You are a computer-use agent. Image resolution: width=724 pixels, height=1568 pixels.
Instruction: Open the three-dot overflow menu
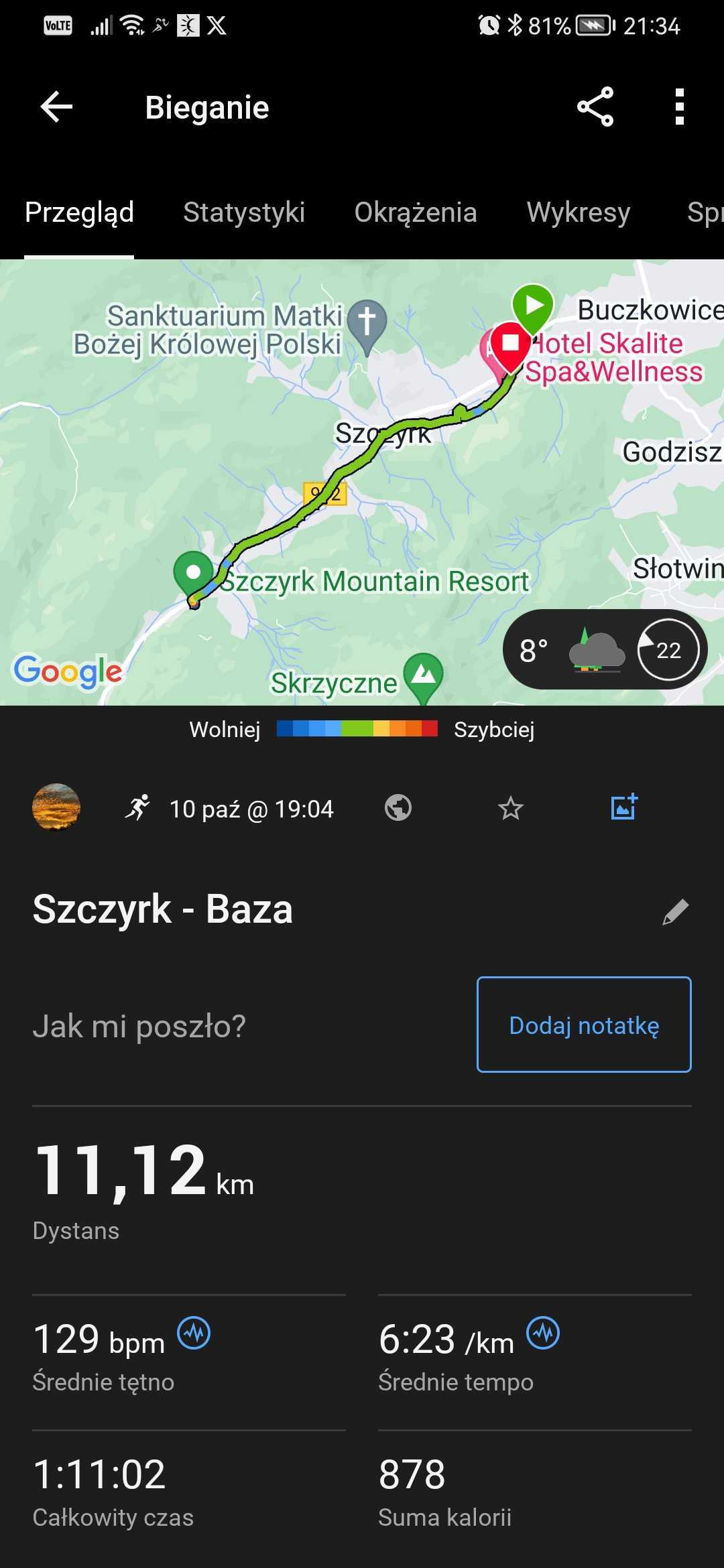(x=679, y=107)
